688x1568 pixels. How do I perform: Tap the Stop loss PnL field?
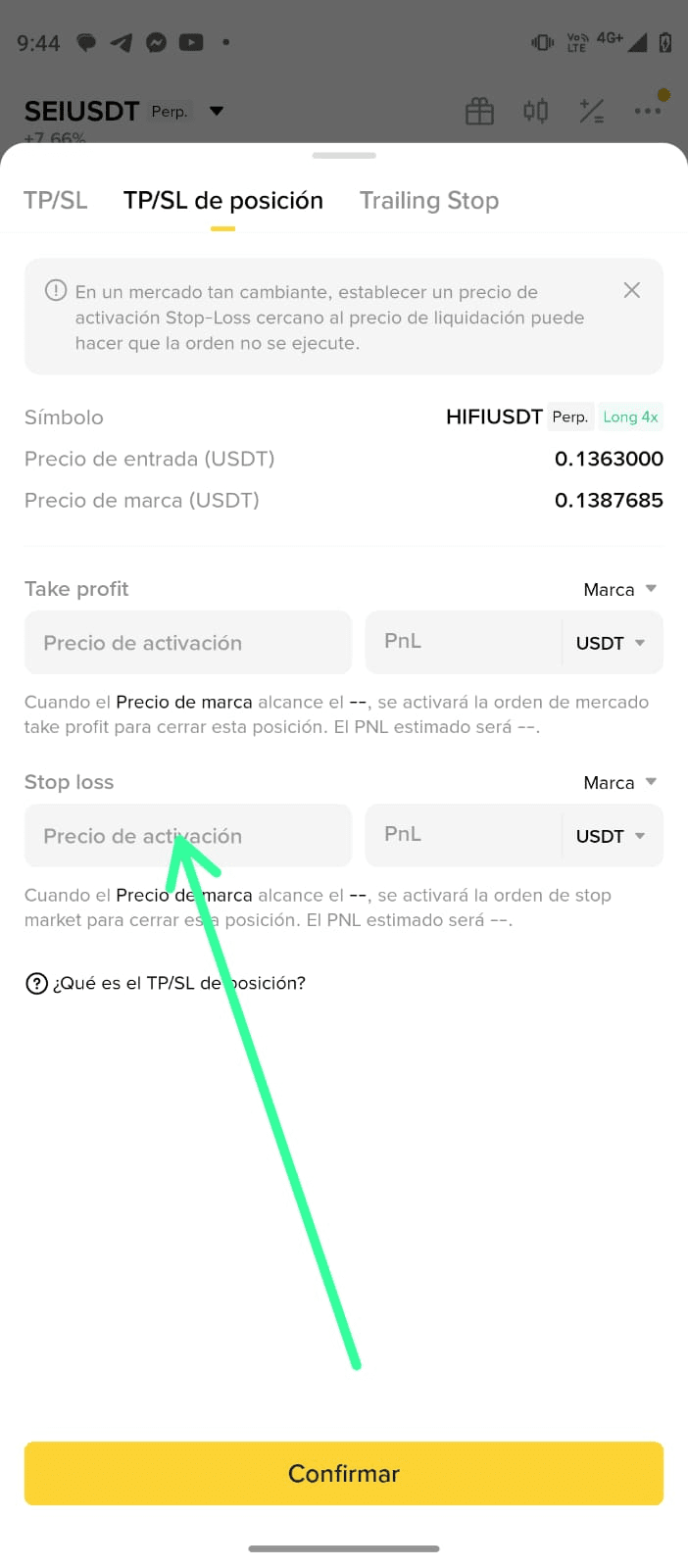click(x=461, y=835)
